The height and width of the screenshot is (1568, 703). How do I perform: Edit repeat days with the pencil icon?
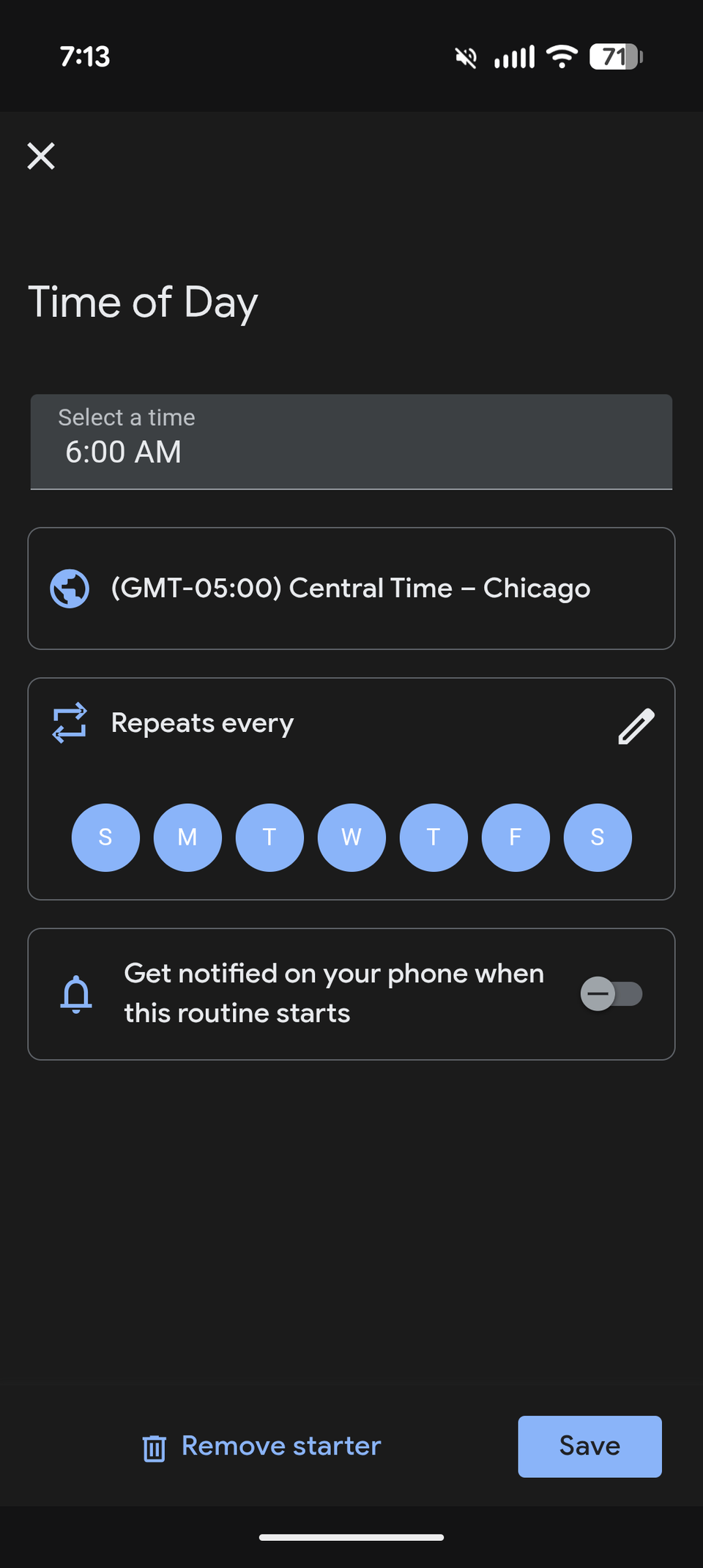(x=636, y=725)
